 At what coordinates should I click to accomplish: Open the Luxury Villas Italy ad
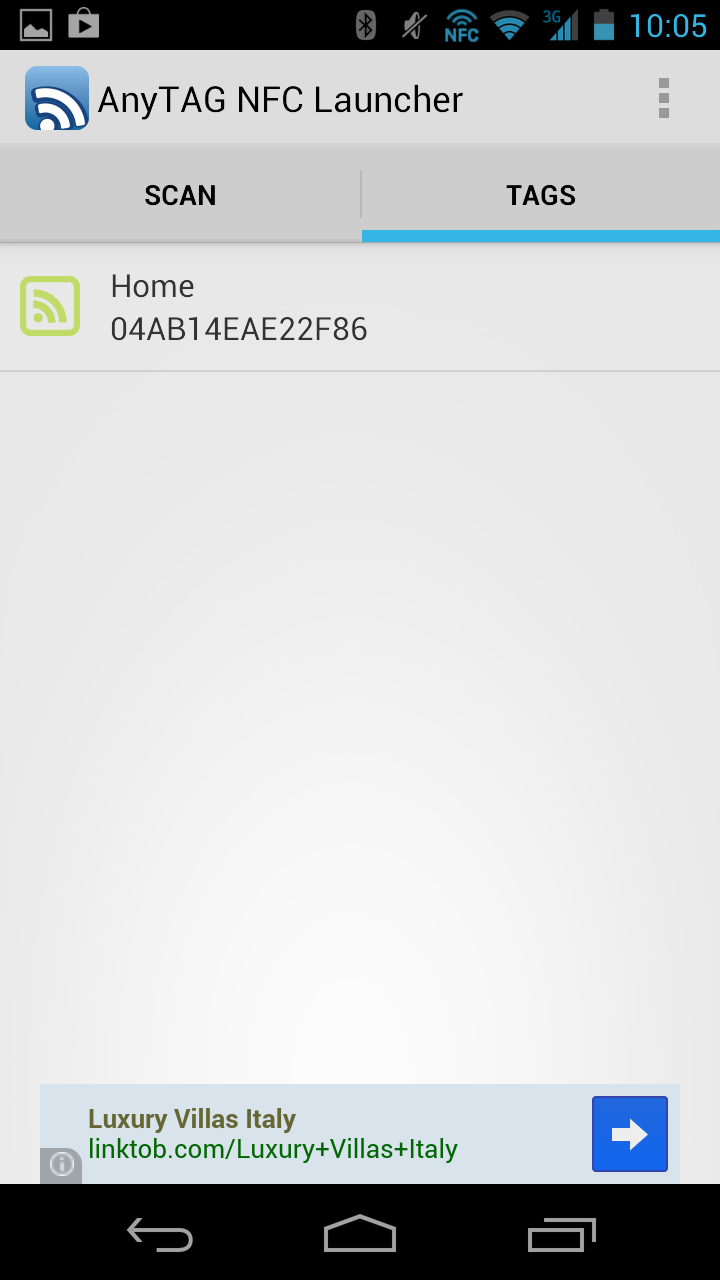tap(300, 1134)
